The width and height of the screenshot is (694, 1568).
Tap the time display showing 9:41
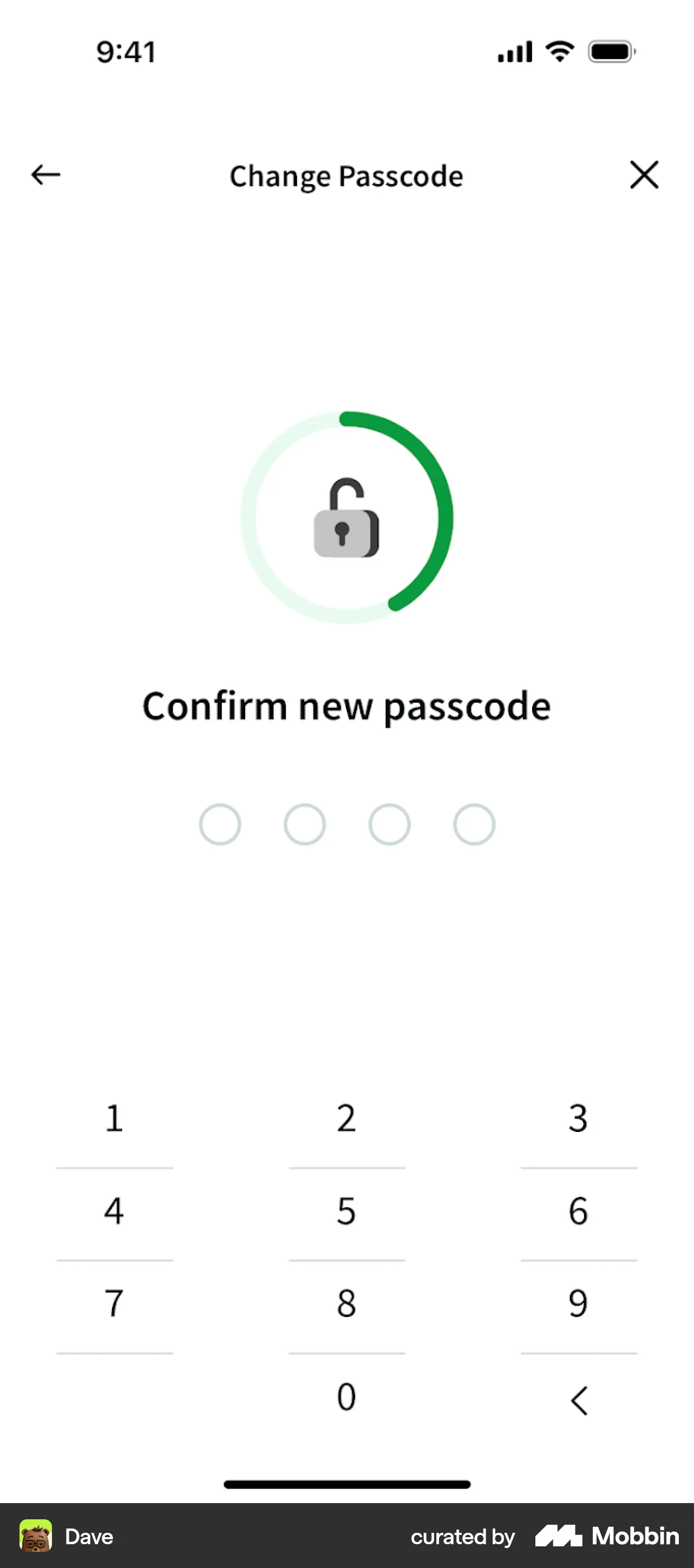pos(126,52)
